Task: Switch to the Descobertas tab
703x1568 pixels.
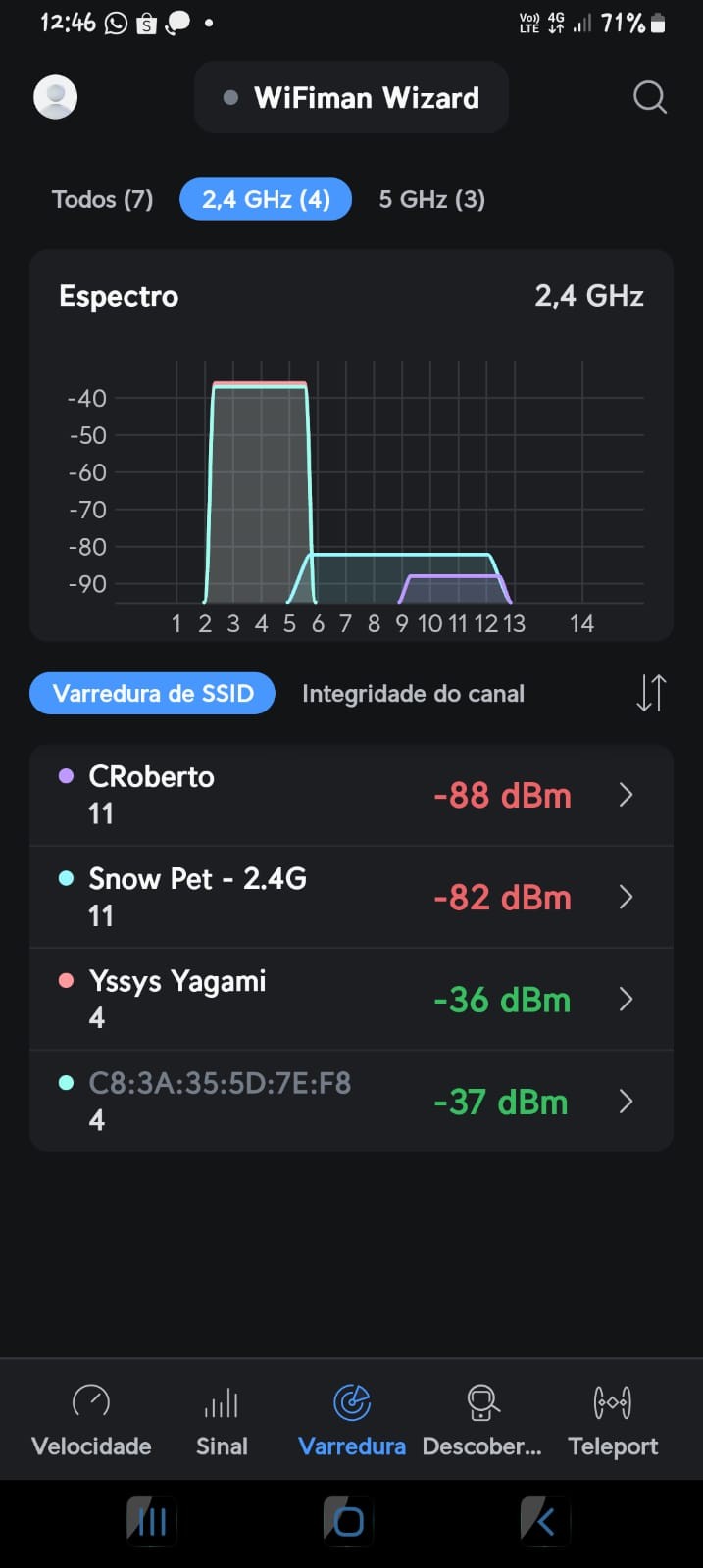Action: [x=481, y=1420]
